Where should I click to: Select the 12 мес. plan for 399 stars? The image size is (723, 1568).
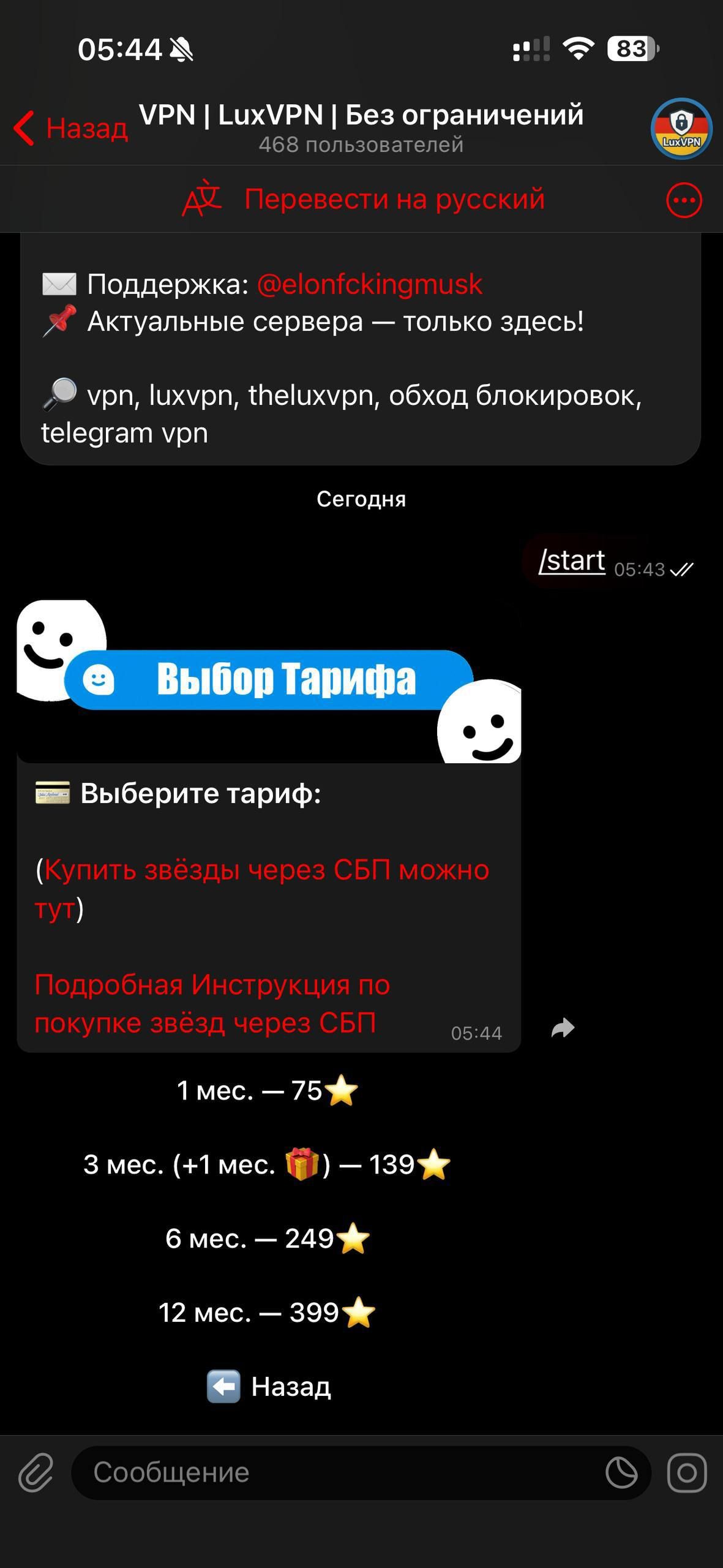(x=268, y=1313)
